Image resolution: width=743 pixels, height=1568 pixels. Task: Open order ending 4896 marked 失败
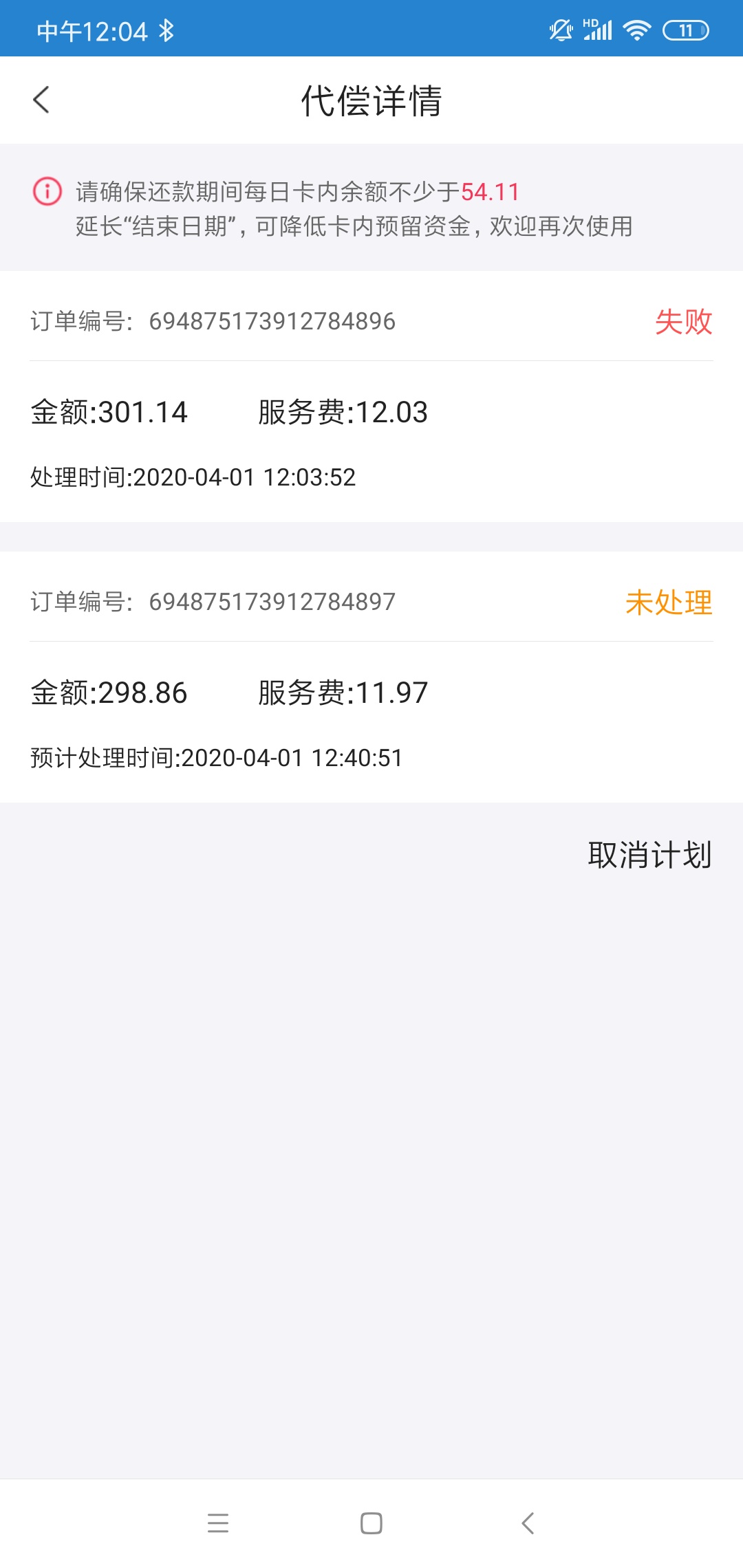371,396
